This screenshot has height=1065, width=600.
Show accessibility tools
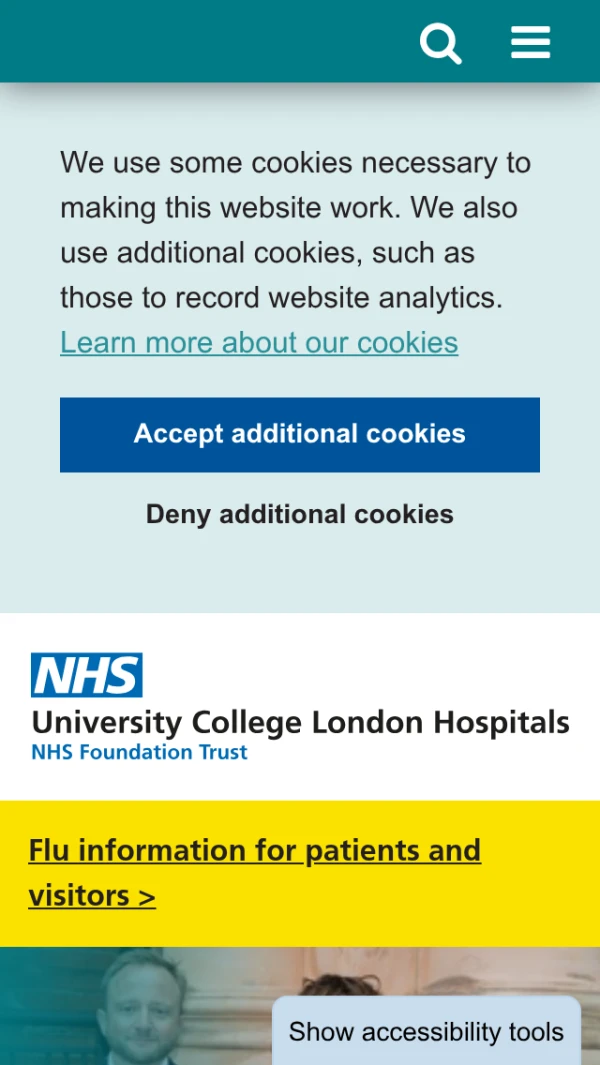pos(426,1031)
